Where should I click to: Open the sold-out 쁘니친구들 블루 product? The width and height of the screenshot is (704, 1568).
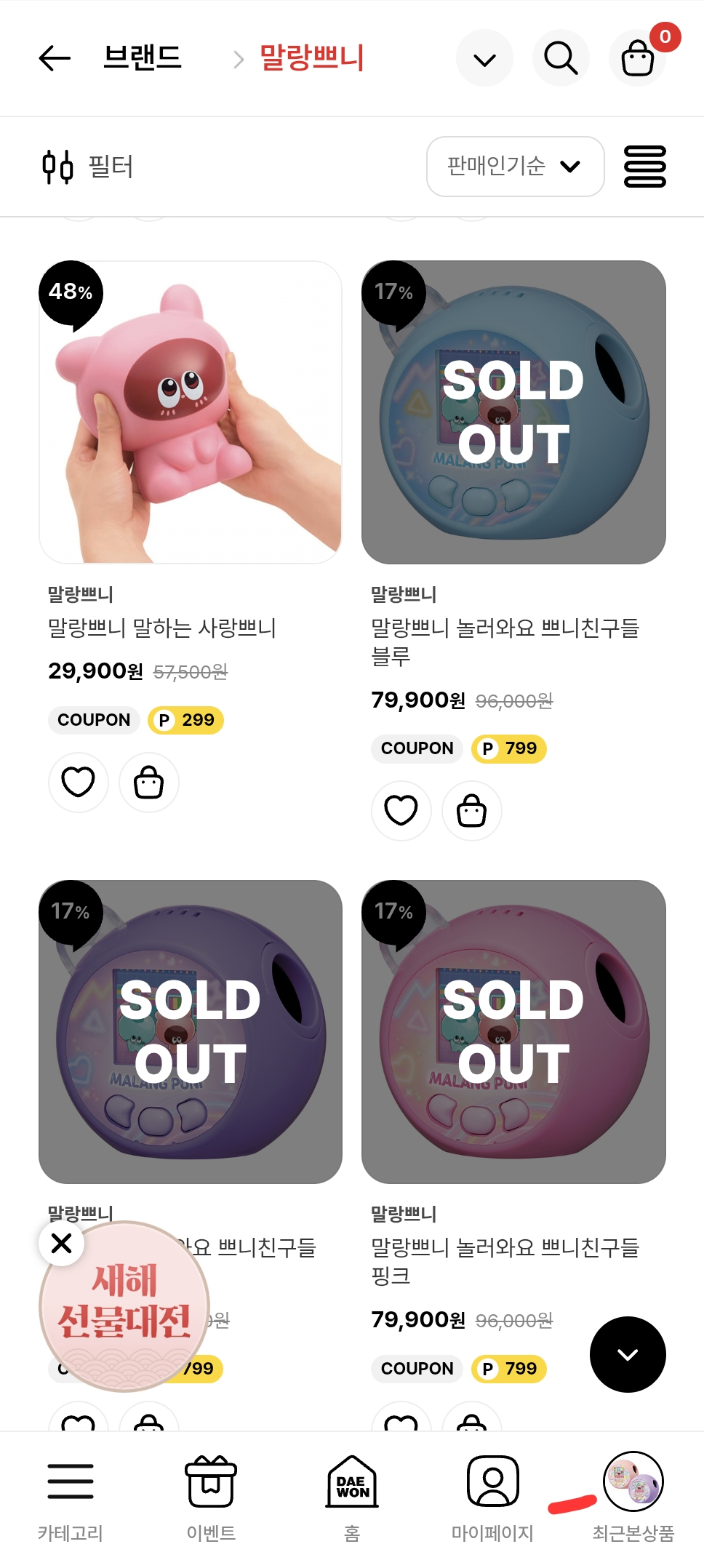click(513, 412)
